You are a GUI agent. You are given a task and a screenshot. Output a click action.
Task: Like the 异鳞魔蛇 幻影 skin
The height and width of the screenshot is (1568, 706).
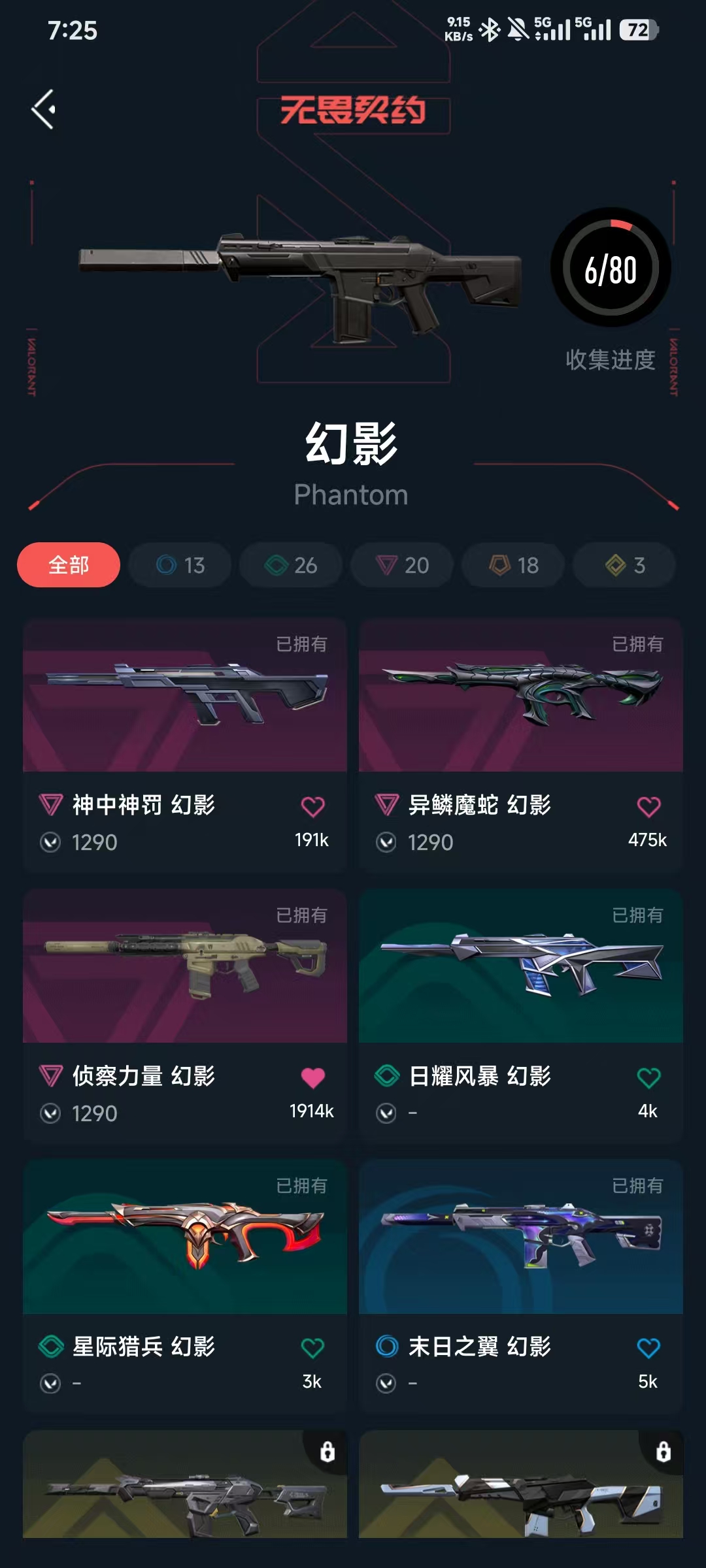pyautogui.click(x=648, y=807)
